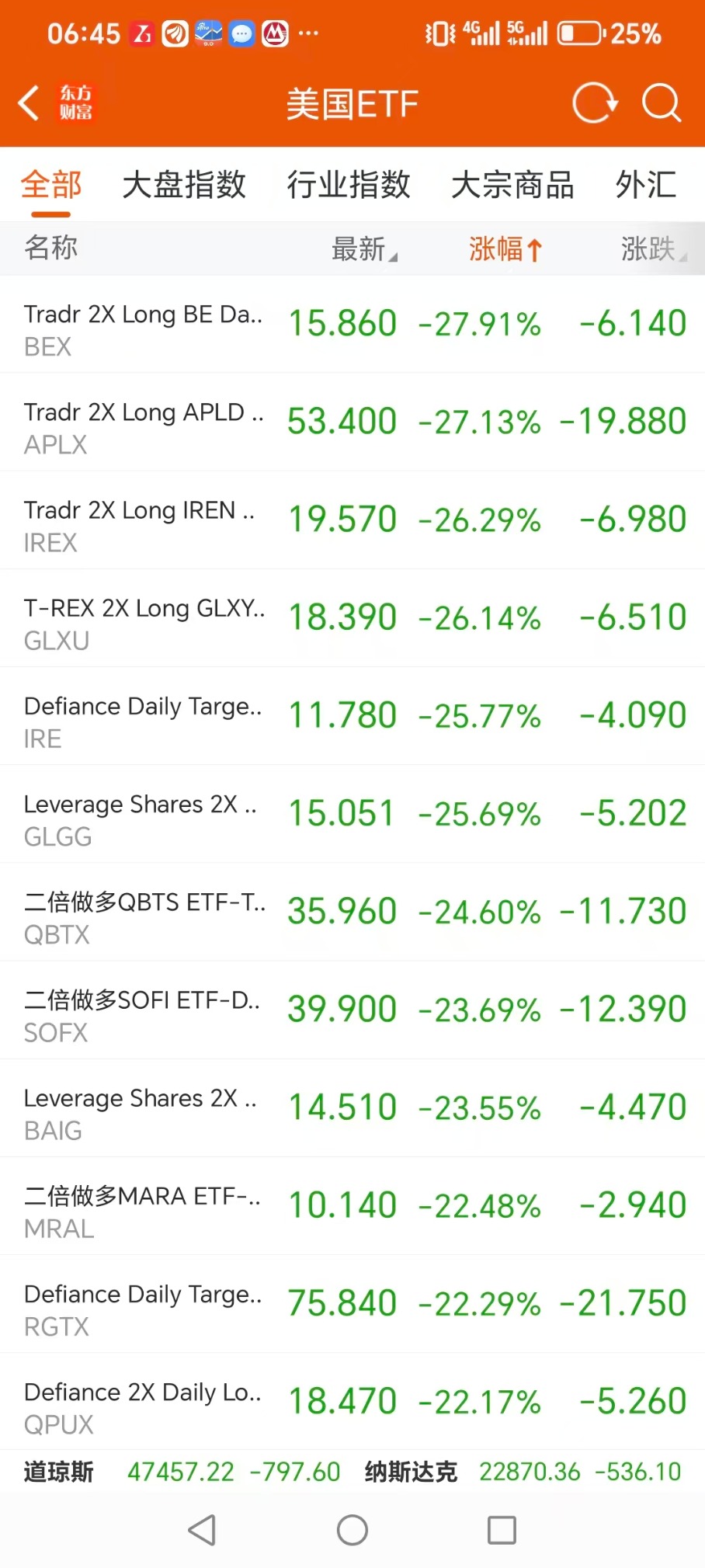Open the SOFX ETF row
The image size is (705, 1568).
(x=352, y=1010)
